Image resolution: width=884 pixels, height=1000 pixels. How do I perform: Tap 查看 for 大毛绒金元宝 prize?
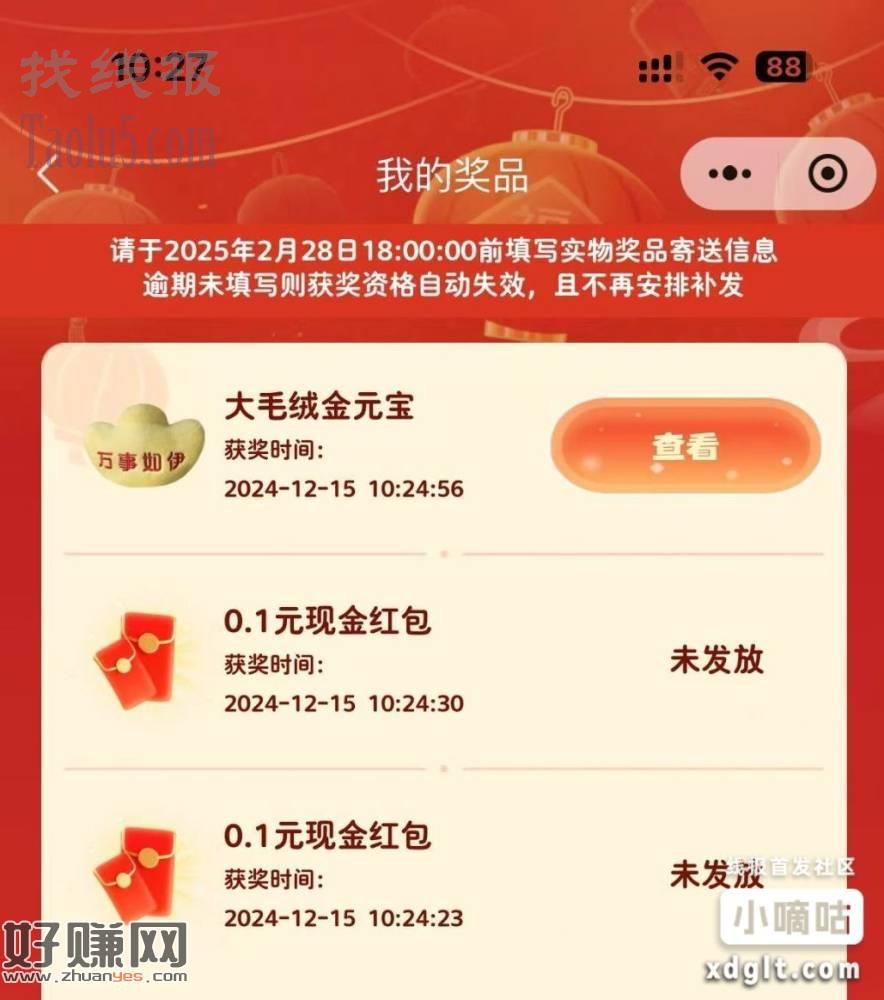pos(686,446)
